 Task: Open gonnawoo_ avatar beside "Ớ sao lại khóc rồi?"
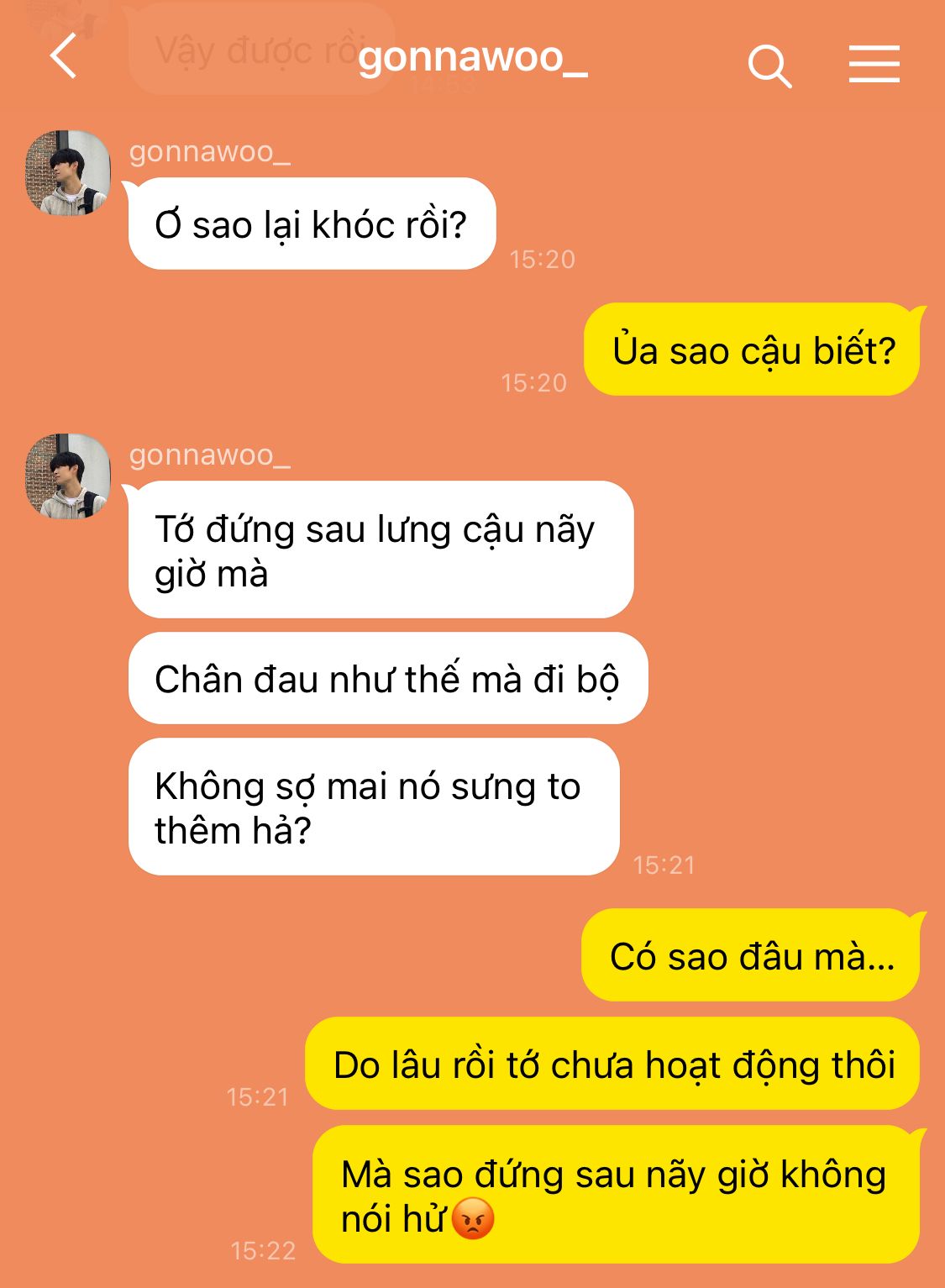pyautogui.click(x=68, y=173)
